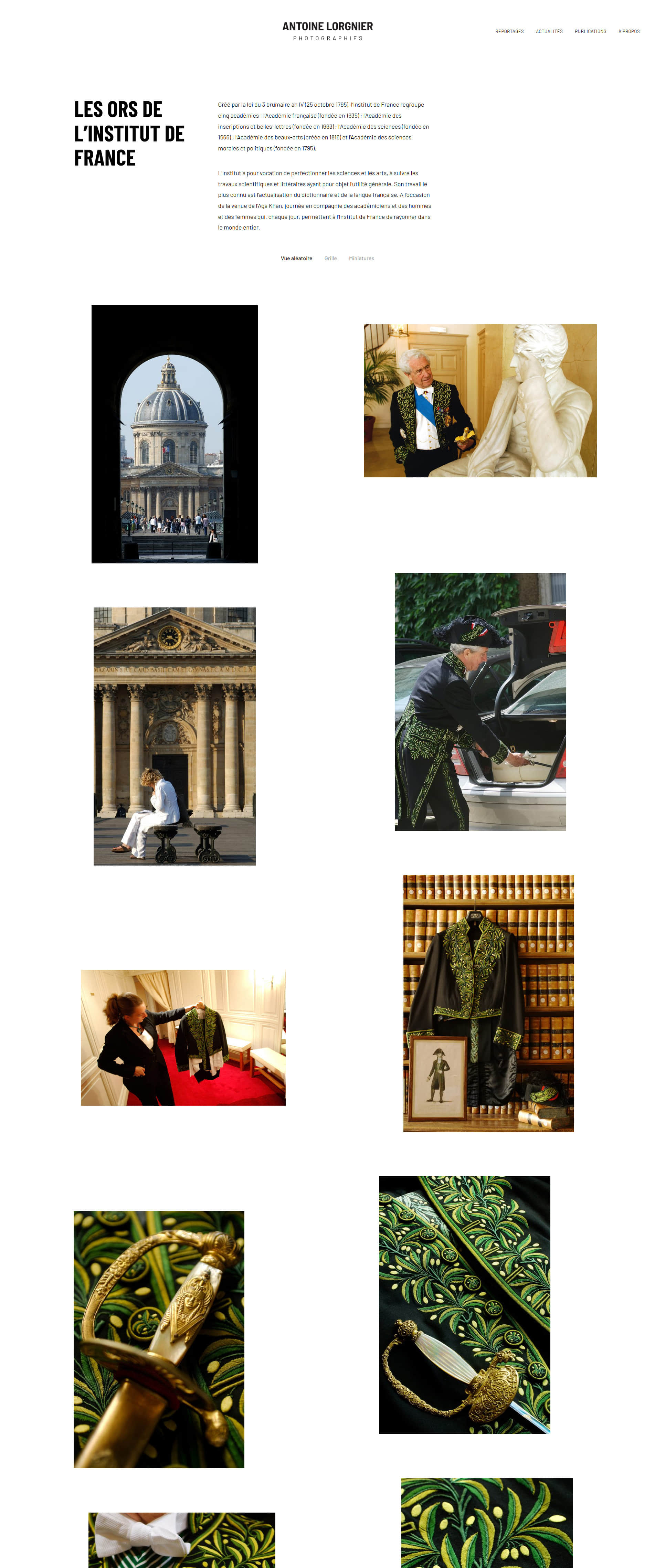Open the academician at car trunk photo
This screenshot has height=1568, width=655.
480,701
